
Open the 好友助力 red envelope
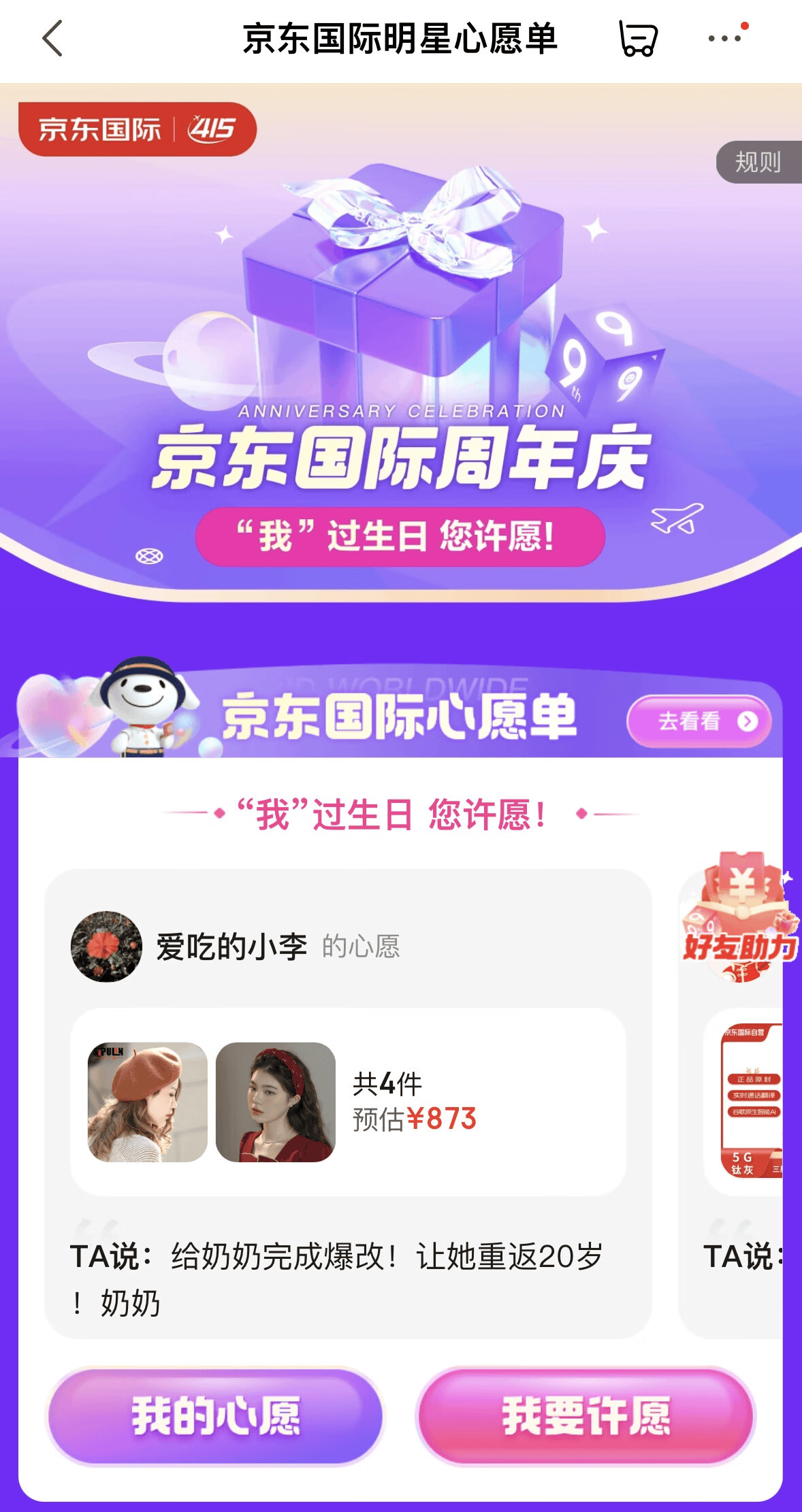point(741,919)
